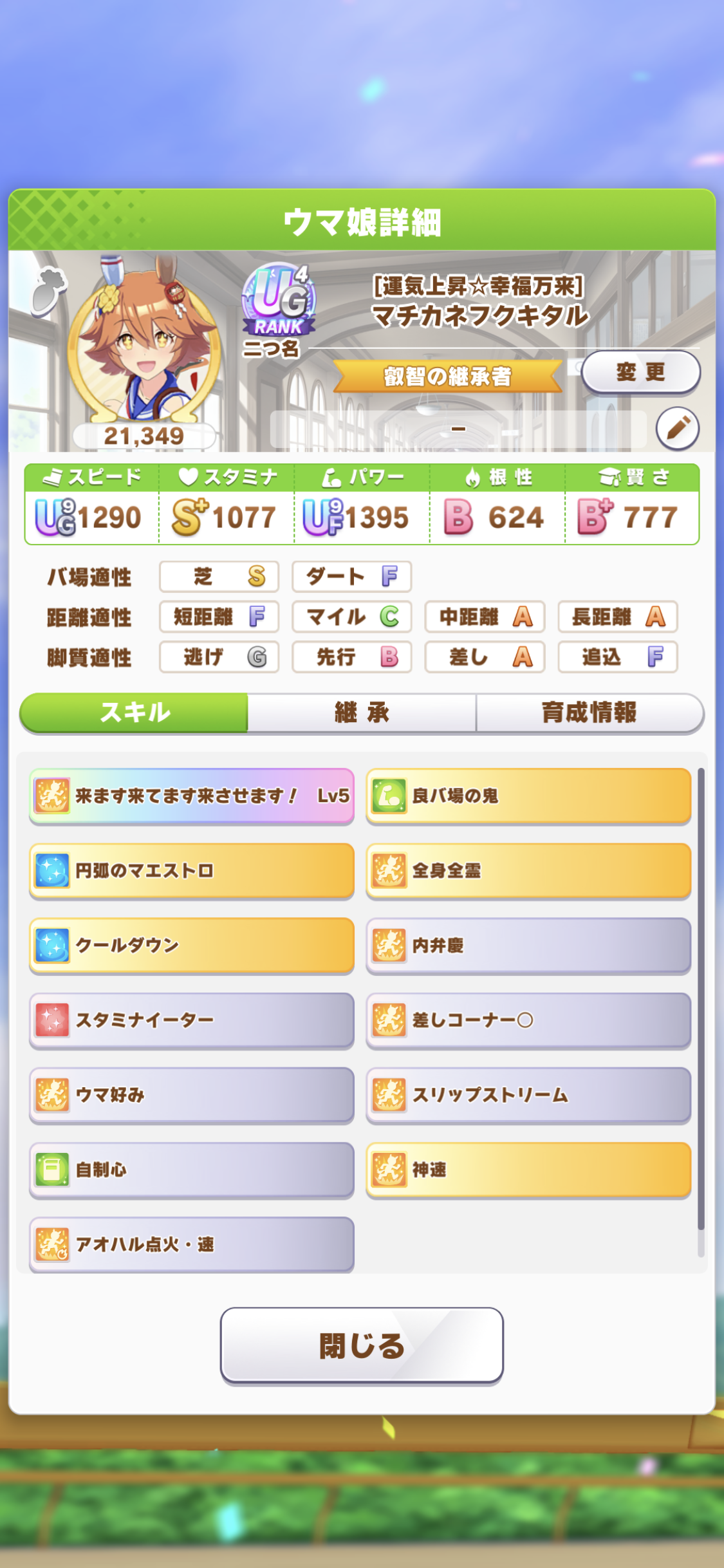Open the 育成情報 tab
The width and height of the screenshot is (724, 1568).
[589, 713]
